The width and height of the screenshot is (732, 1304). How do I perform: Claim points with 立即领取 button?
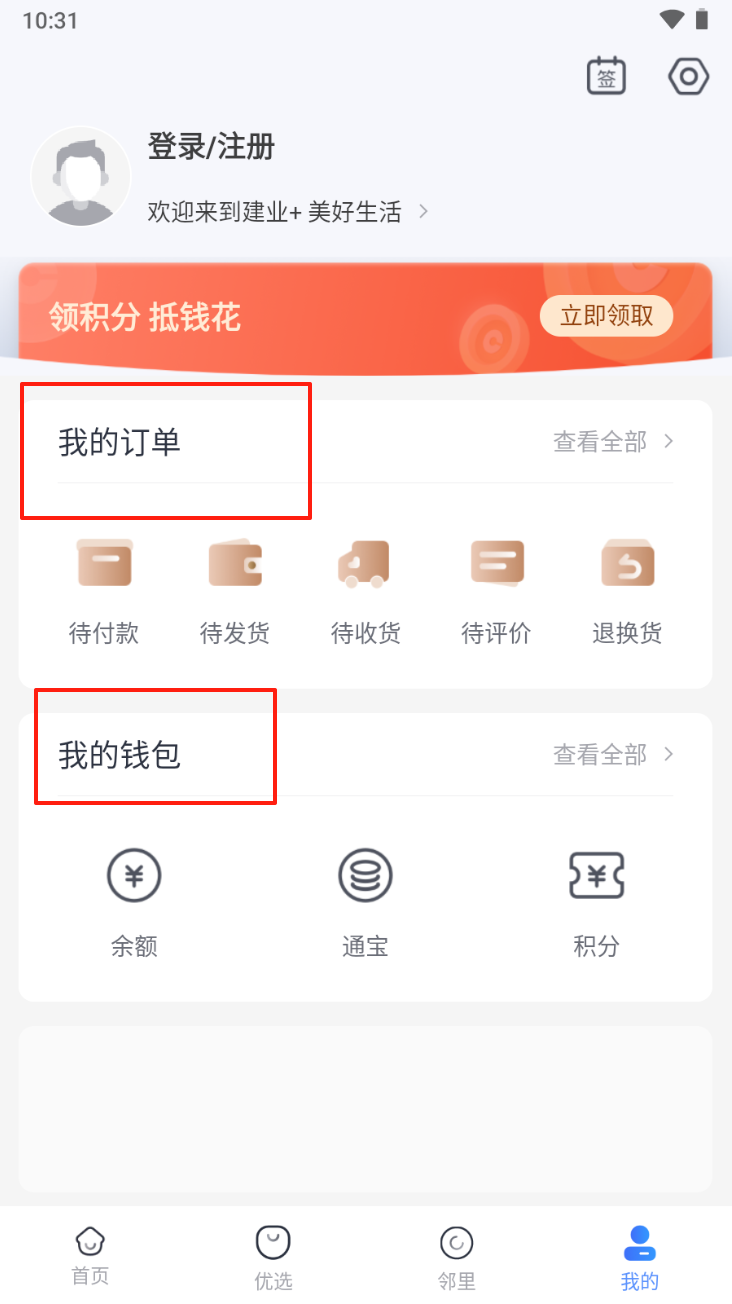[x=606, y=316]
